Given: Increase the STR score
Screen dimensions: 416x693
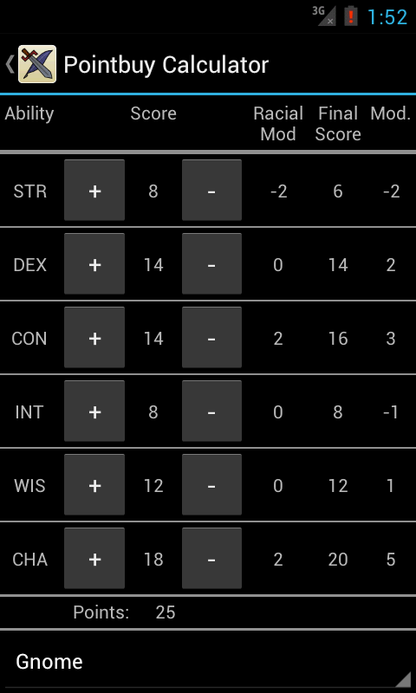Looking at the screenshot, I should (94, 190).
